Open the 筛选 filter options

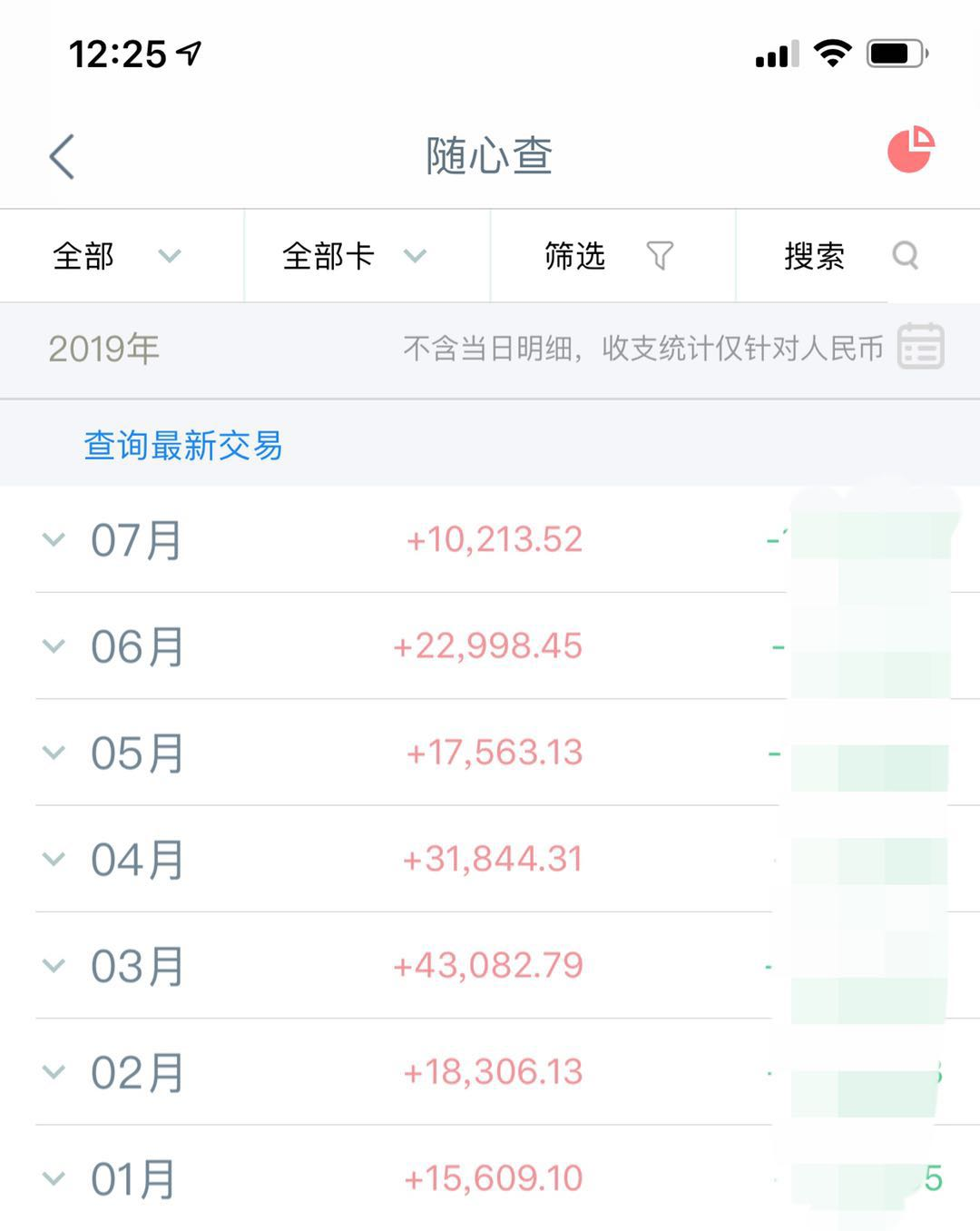[x=608, y=256]
